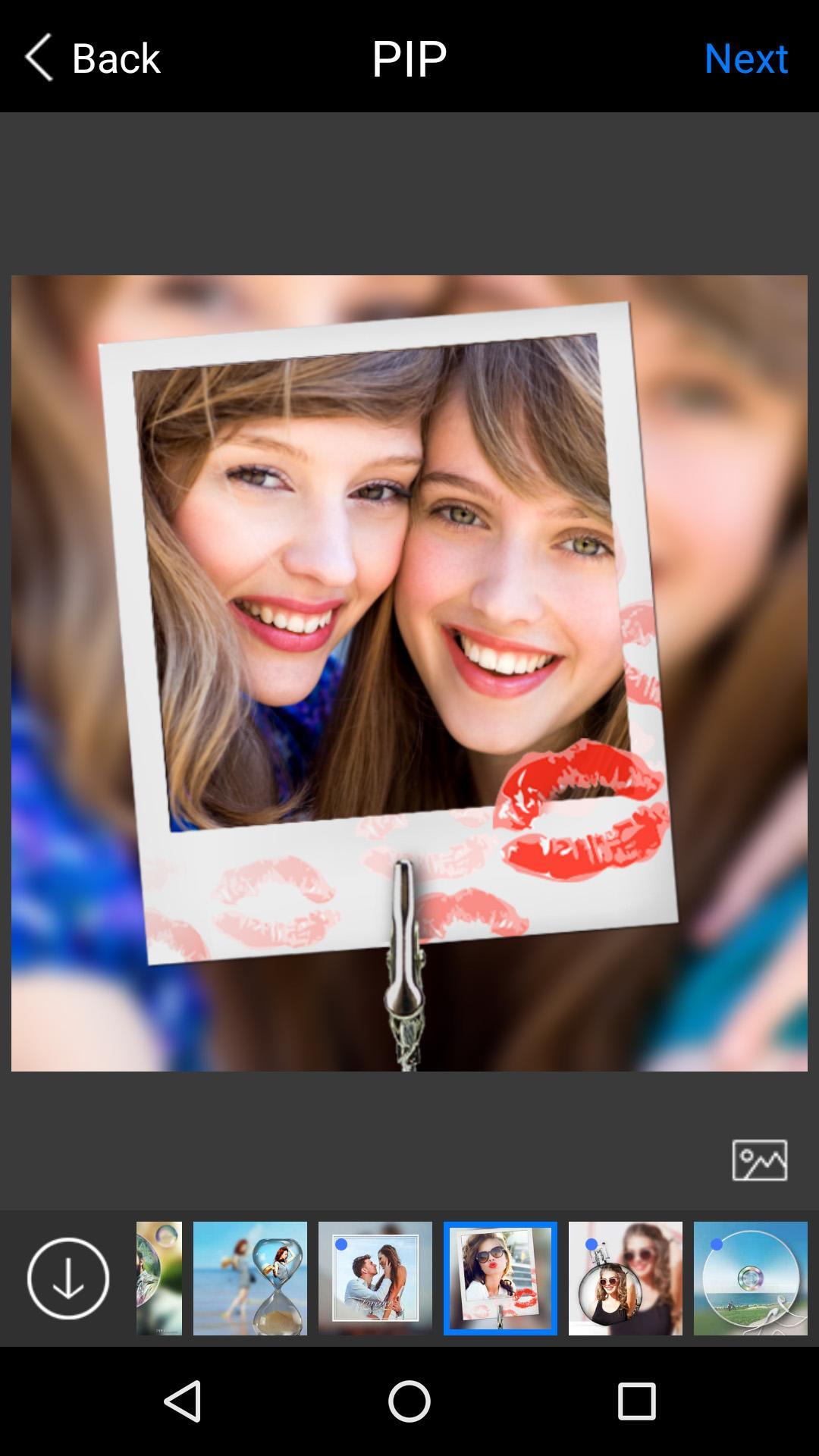The width and height of the screenshot is (819, 1456).
Task: Tap the download arrow circle icon
Action: click(x=68, y=1279)
